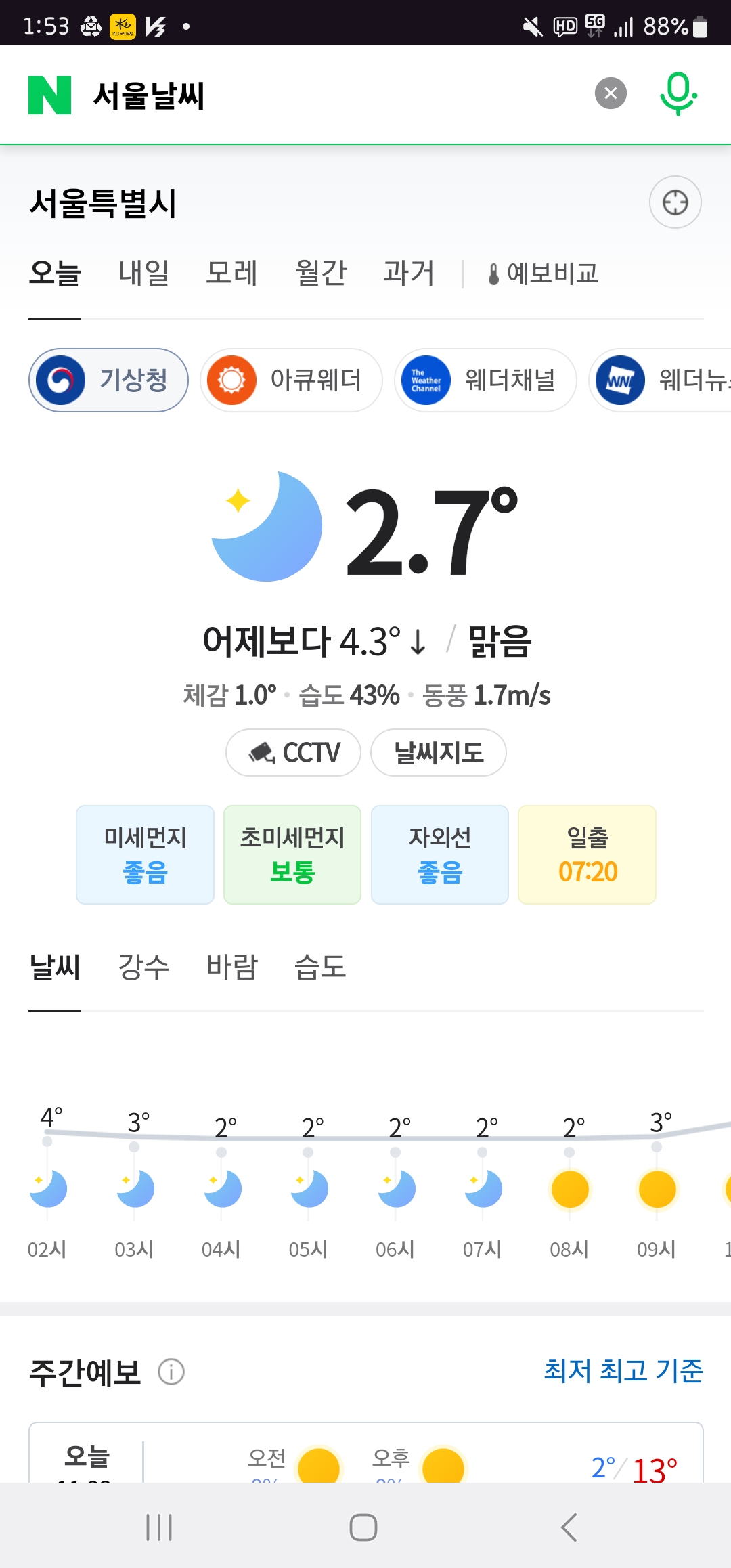
Task: Open the 미세먼지 fine dust card
Action: click(145, 854)
